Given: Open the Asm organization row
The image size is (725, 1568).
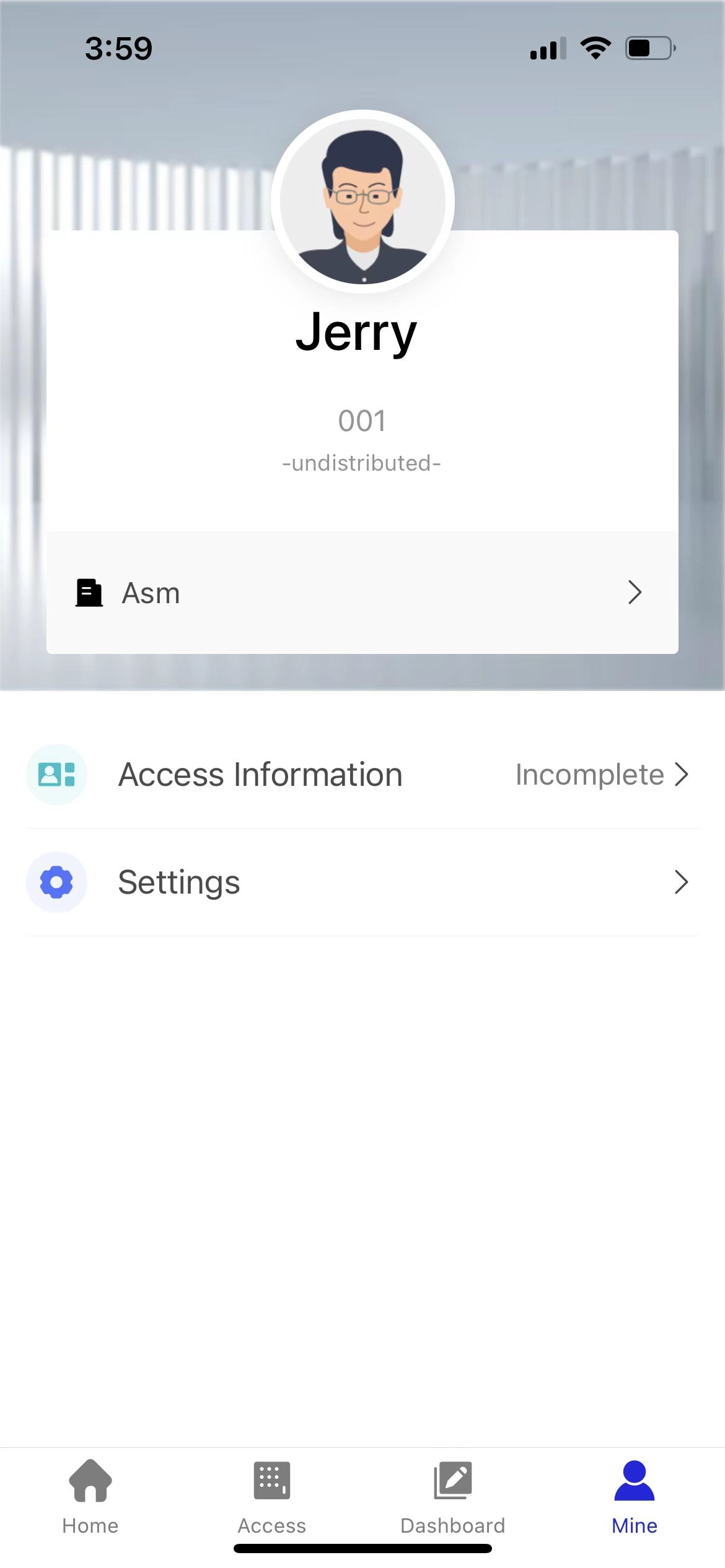Looking at the screenshot, I should [362, 593].
